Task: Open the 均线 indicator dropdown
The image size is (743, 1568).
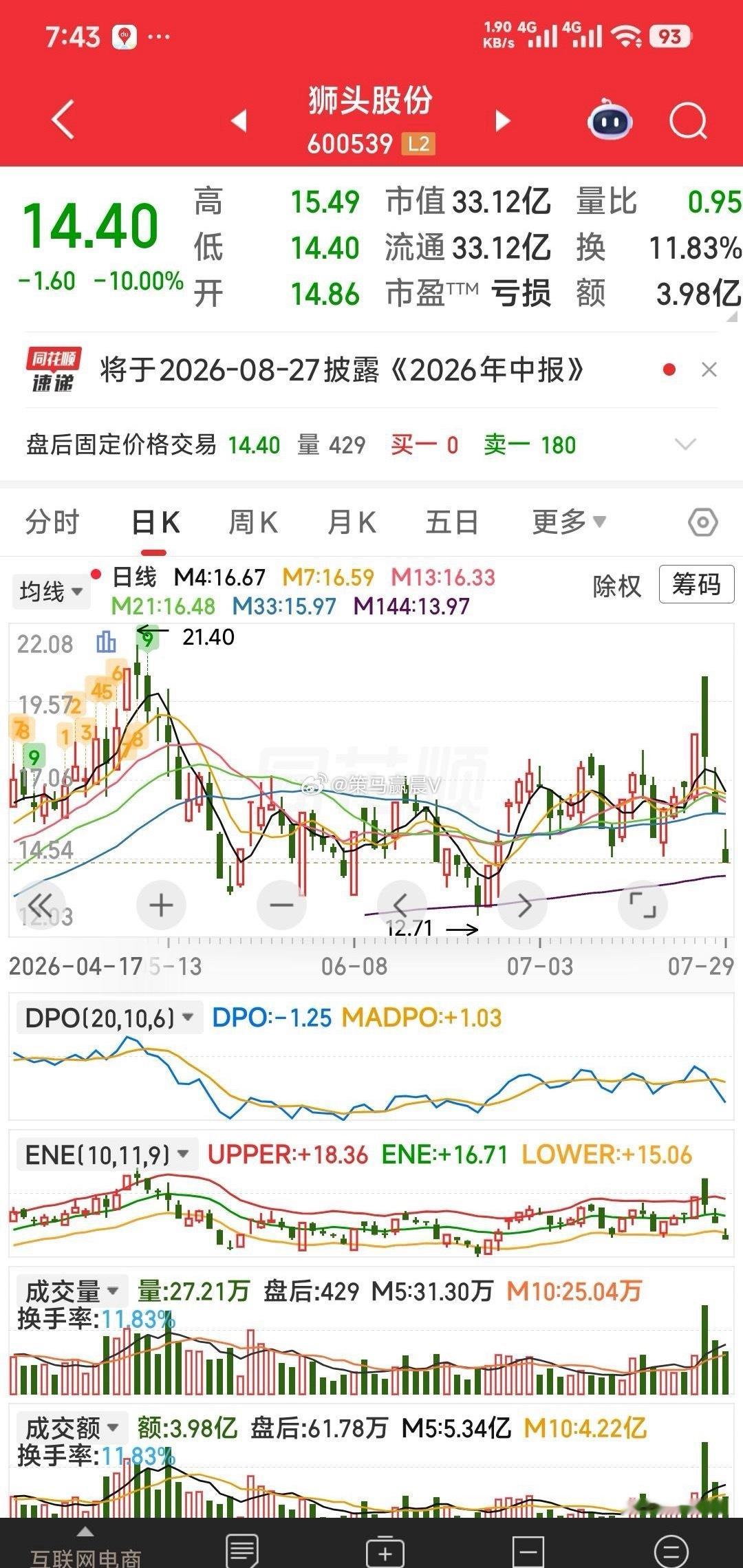Action: point(51,591)
